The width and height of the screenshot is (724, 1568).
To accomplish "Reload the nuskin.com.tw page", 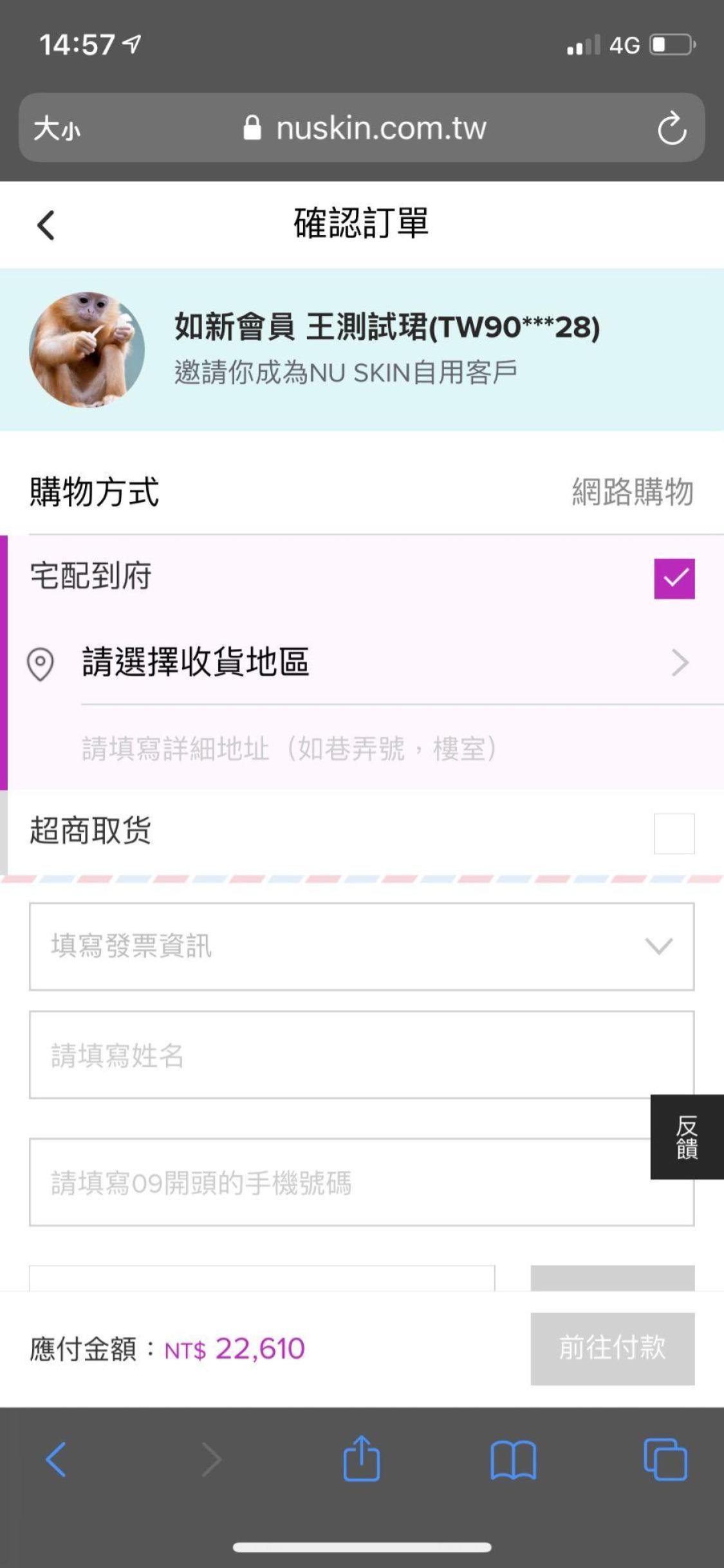I will [x=671, y=128].
